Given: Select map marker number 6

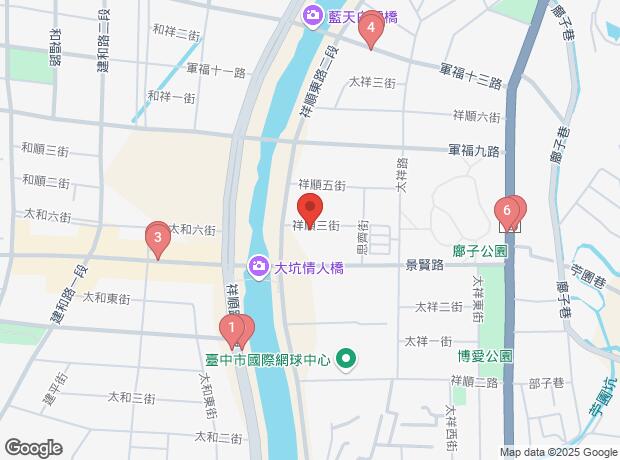Looking at the screenshot, I should point(508,210).
